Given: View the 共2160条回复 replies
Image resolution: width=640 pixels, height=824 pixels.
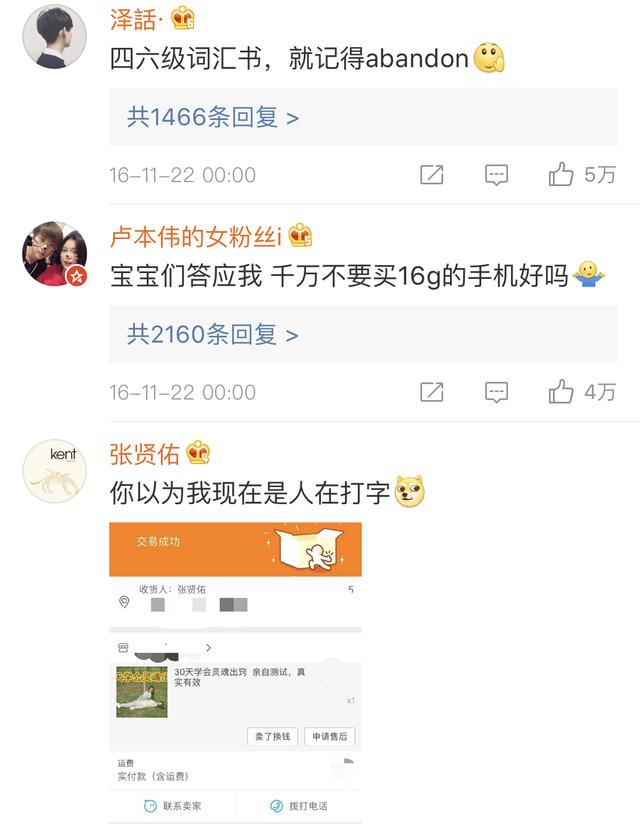Looking at the screenshot, I should pyautogui.click(x=213, y=334).
